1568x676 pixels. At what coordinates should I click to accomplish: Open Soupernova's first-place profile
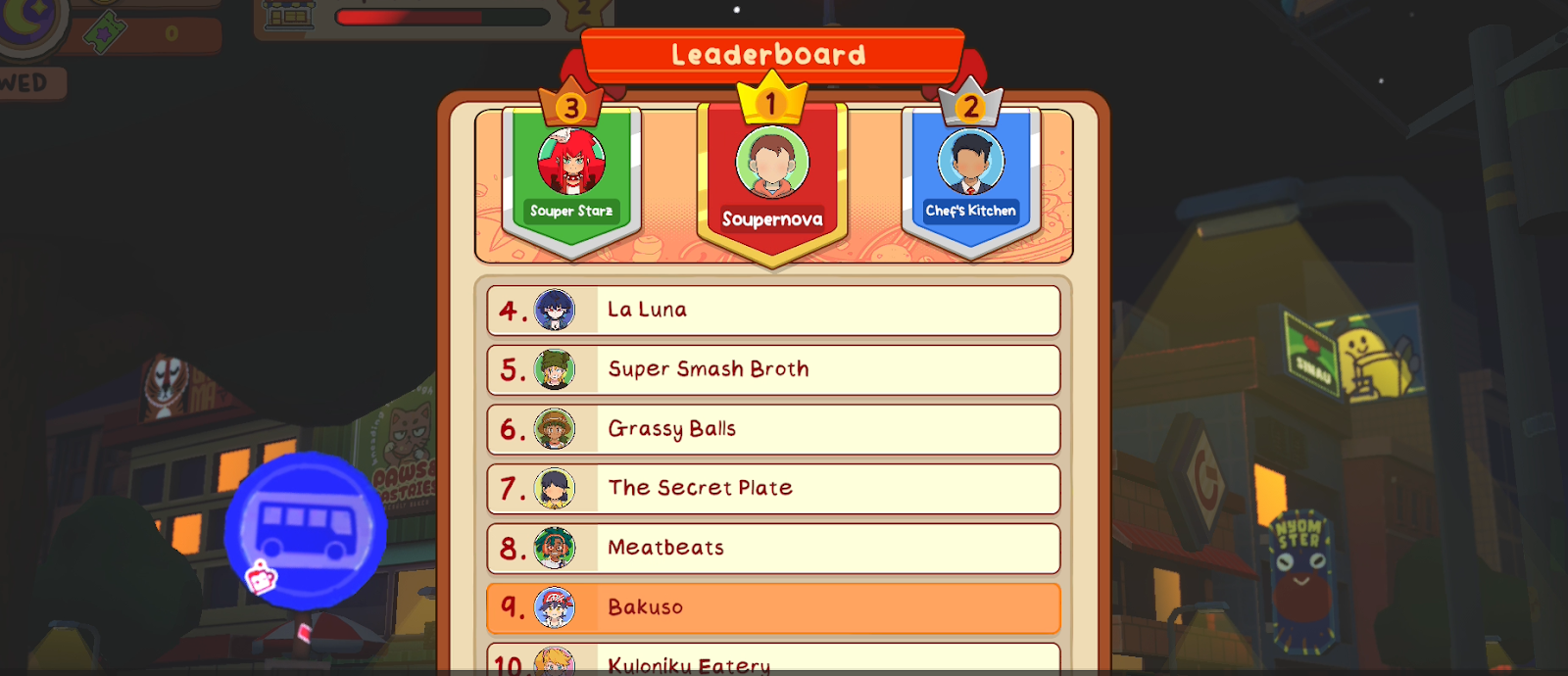point(772,176)
